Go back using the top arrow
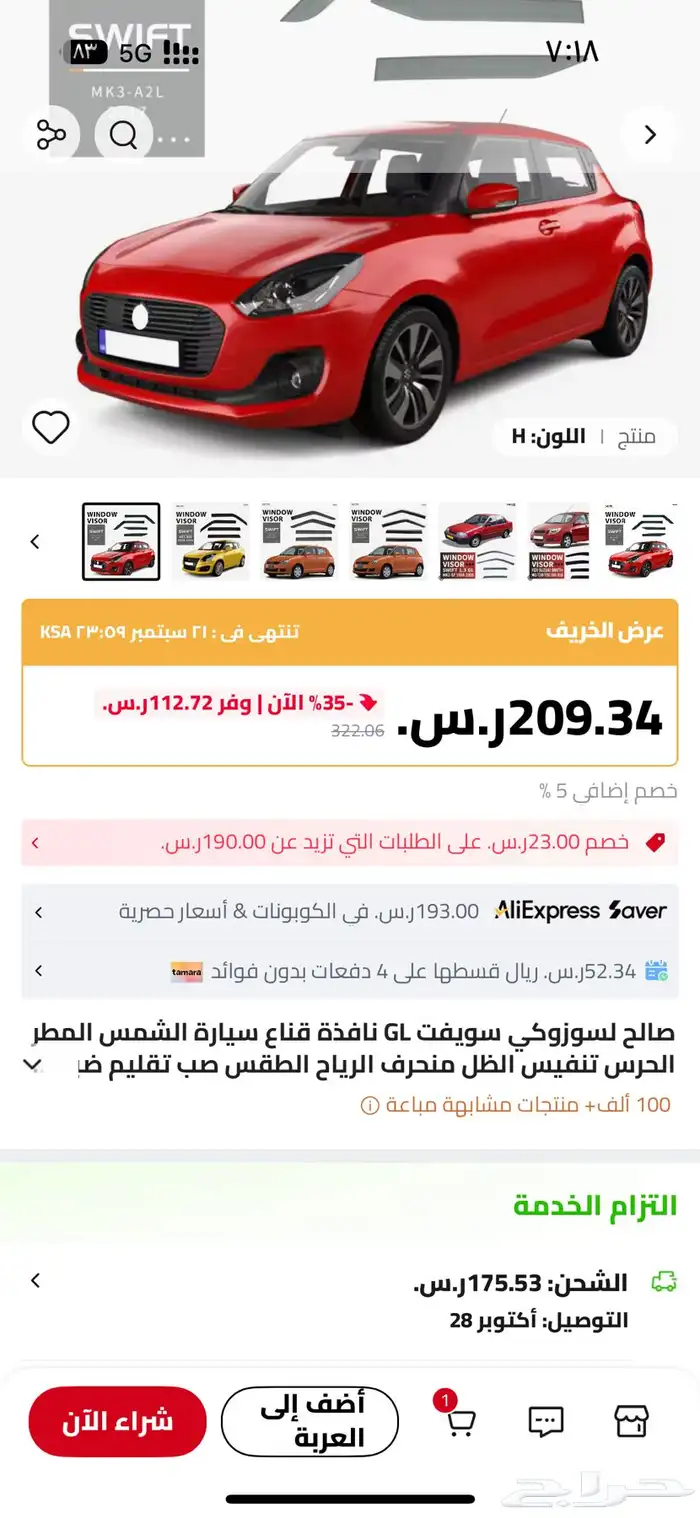Screen dimensions: 700x1518 [x=650, y=134]
